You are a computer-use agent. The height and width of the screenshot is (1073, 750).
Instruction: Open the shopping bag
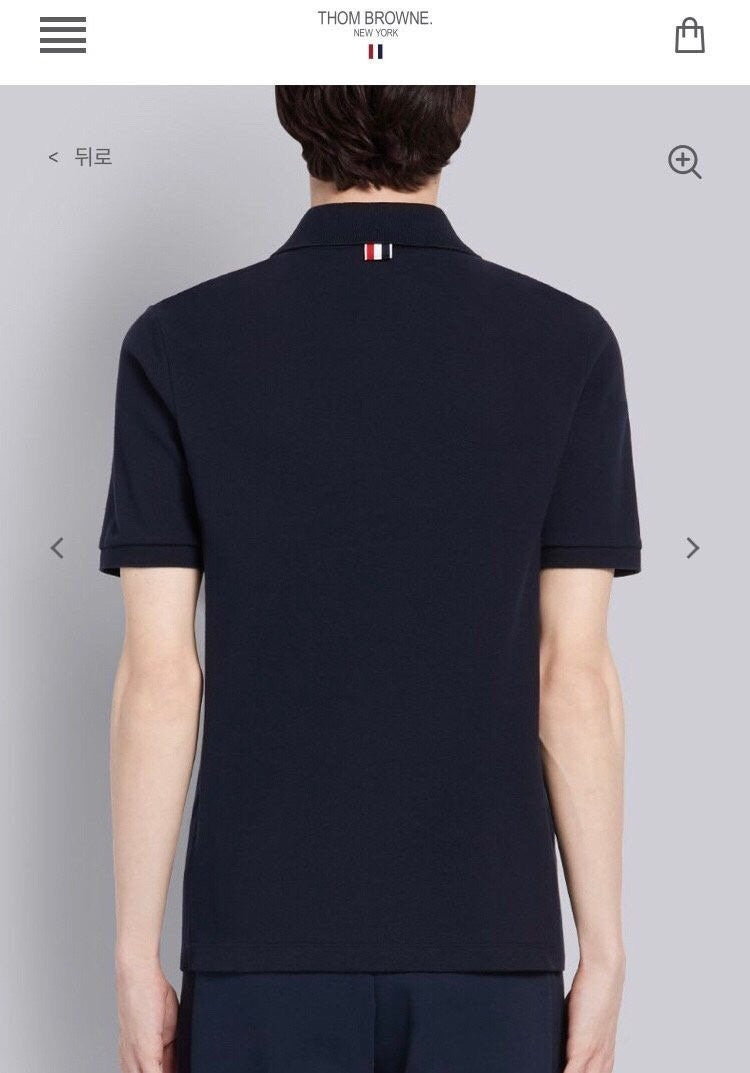pyautogui.click(x=689, y=36)
